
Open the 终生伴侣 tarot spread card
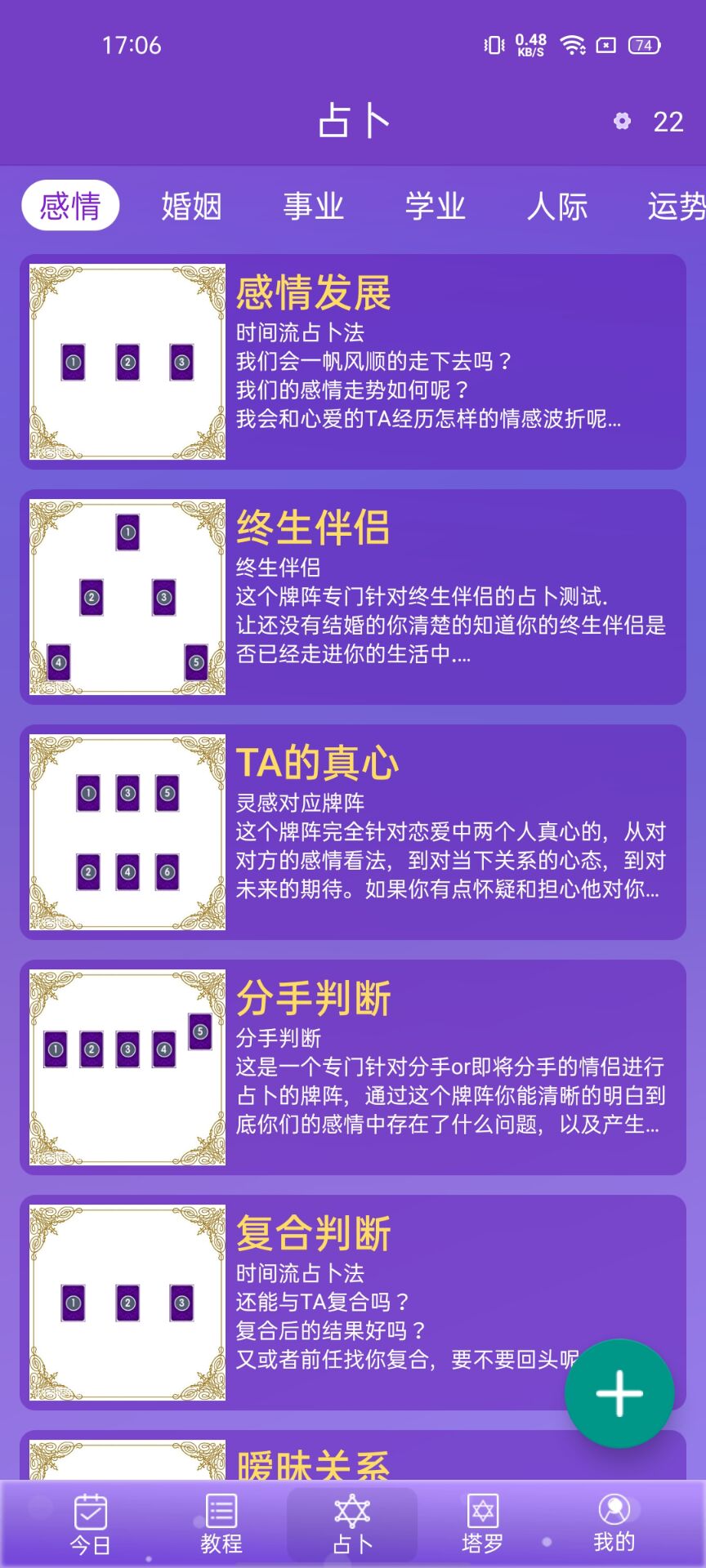click(x=353, y=597)
